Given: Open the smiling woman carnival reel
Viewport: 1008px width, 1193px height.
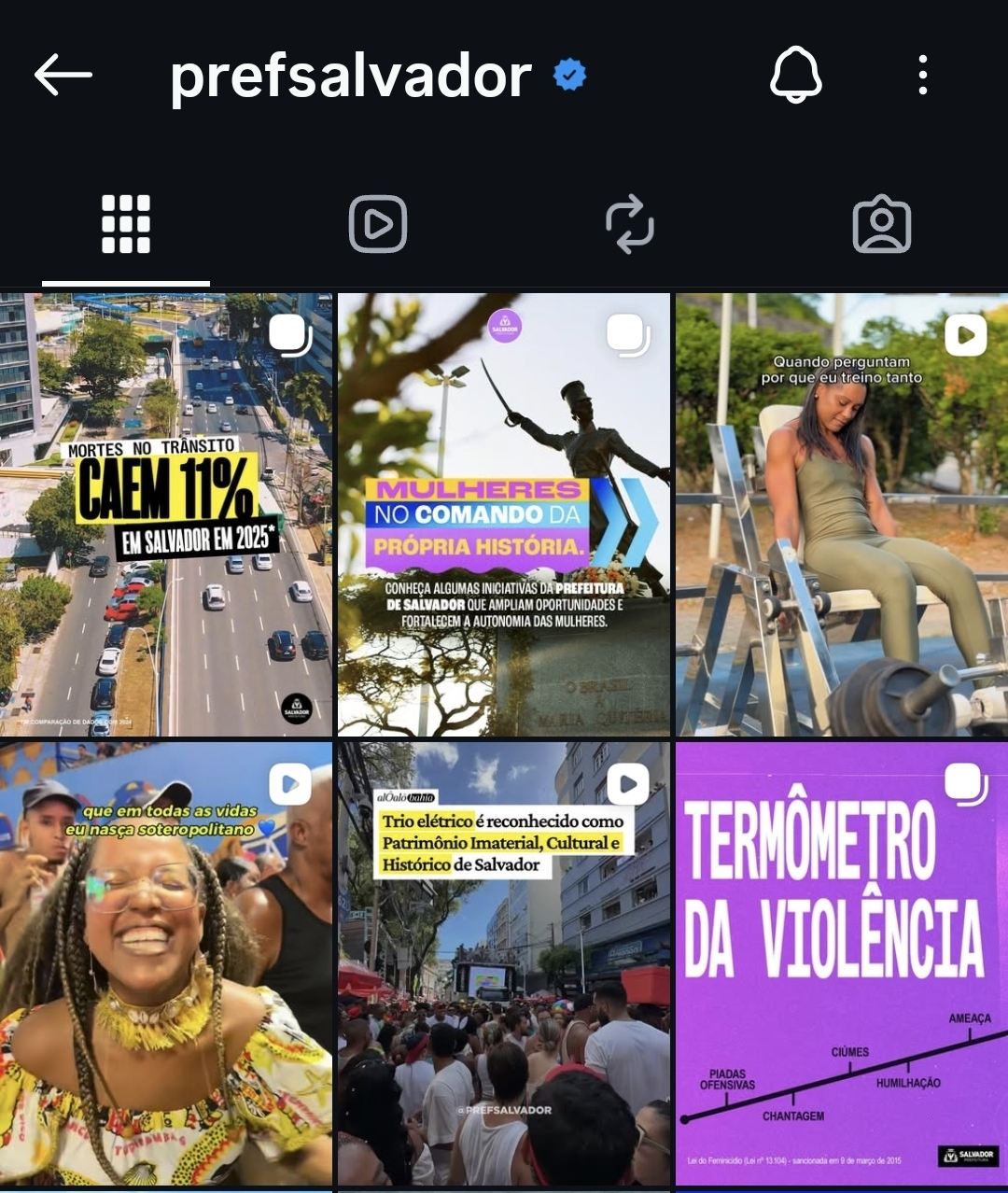Looking at the screenshot, I should tap(166, 961).
